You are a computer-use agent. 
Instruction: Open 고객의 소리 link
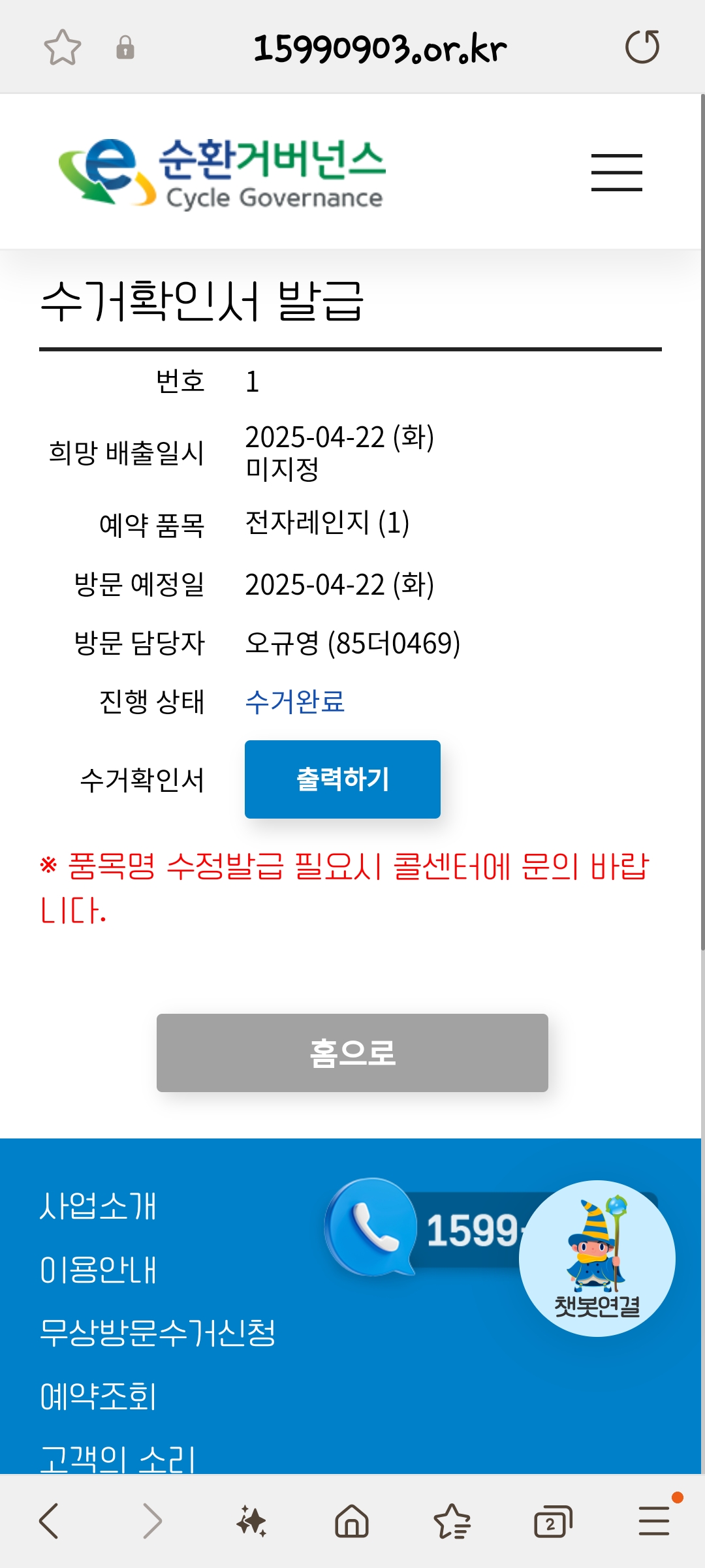coord(117,1458)
